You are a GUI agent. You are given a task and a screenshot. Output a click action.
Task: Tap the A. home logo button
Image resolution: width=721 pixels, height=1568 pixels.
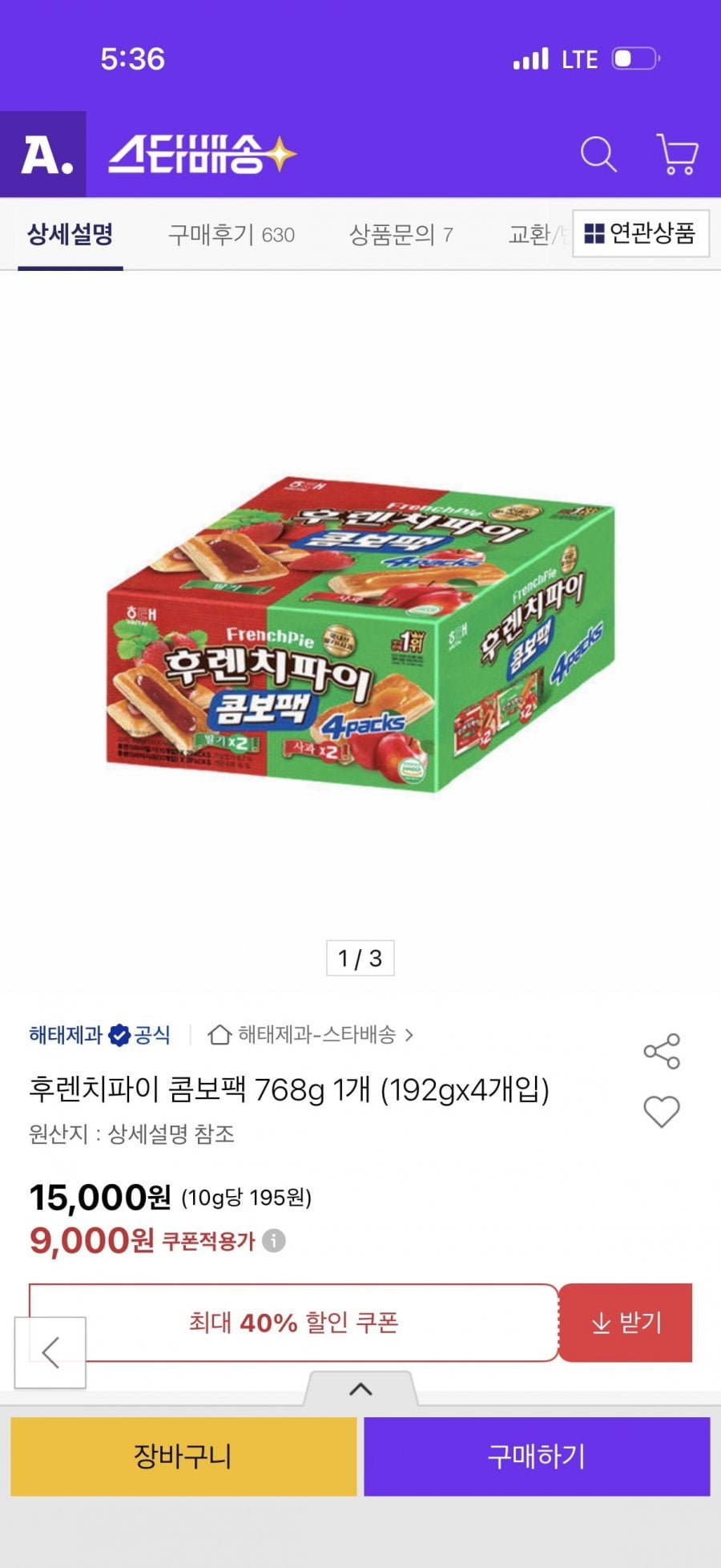43,155
